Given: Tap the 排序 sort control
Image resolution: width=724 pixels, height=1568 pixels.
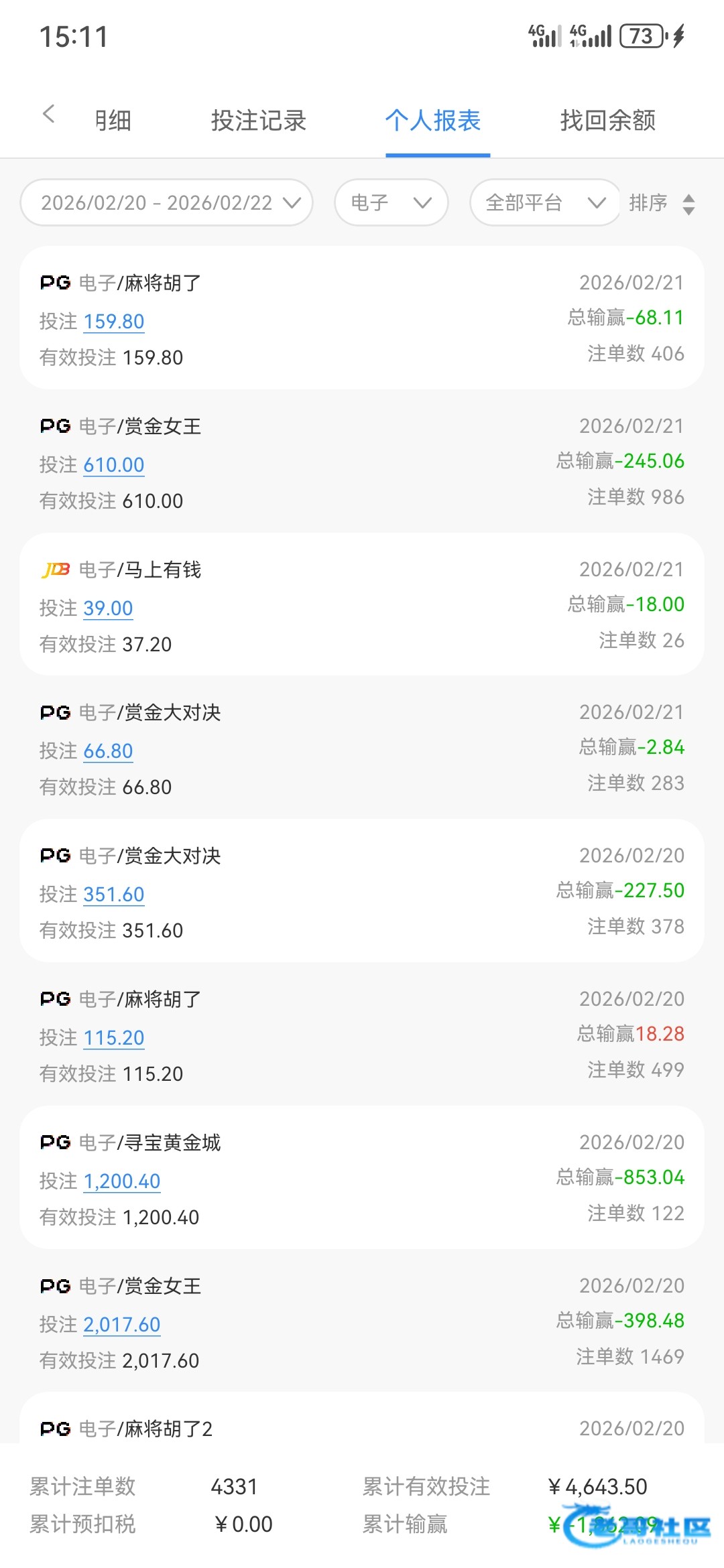Looking at the screenshot, I should point(662,203).
